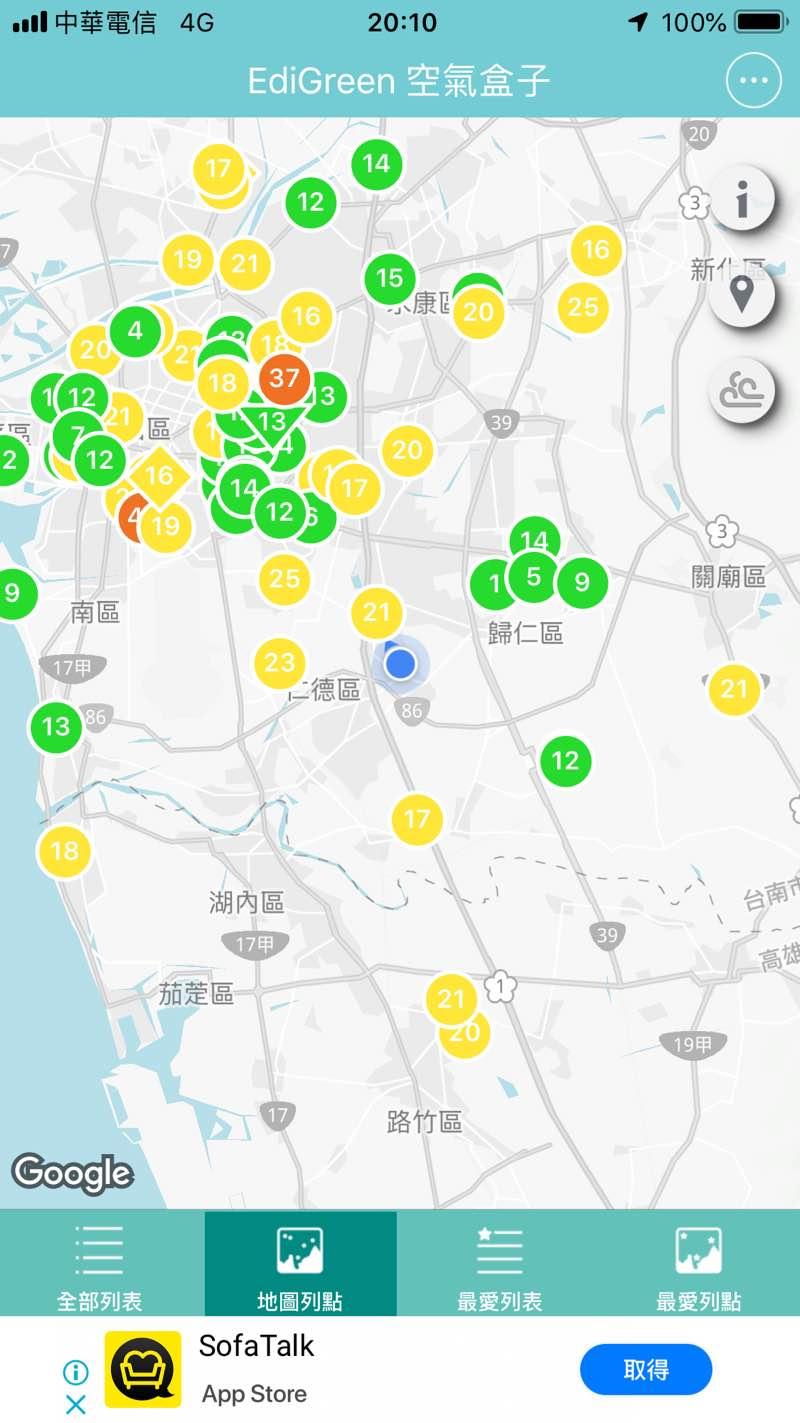Viewport: 800px width, 1423px height.
Task: Dismiss the ad using the X icon
Action: click(76, 1404)
